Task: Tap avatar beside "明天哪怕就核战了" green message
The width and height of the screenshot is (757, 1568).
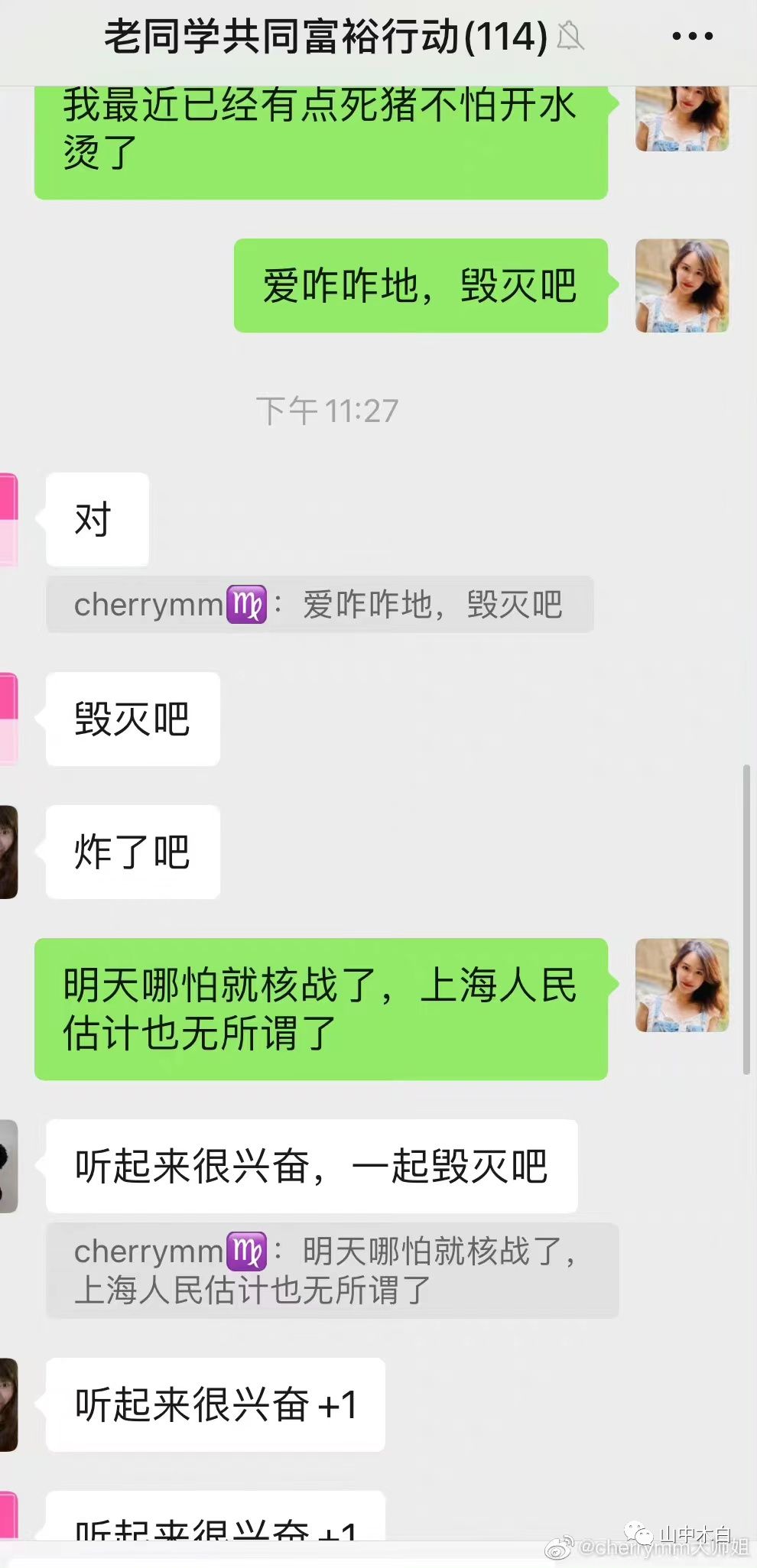Action: [x=681, y=985]
